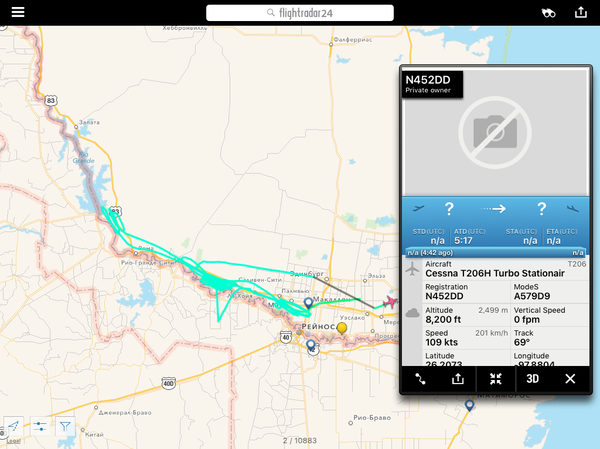Switch to 3D view
The width and height of the screenshot is (600, 449).
tap(533, 379)
